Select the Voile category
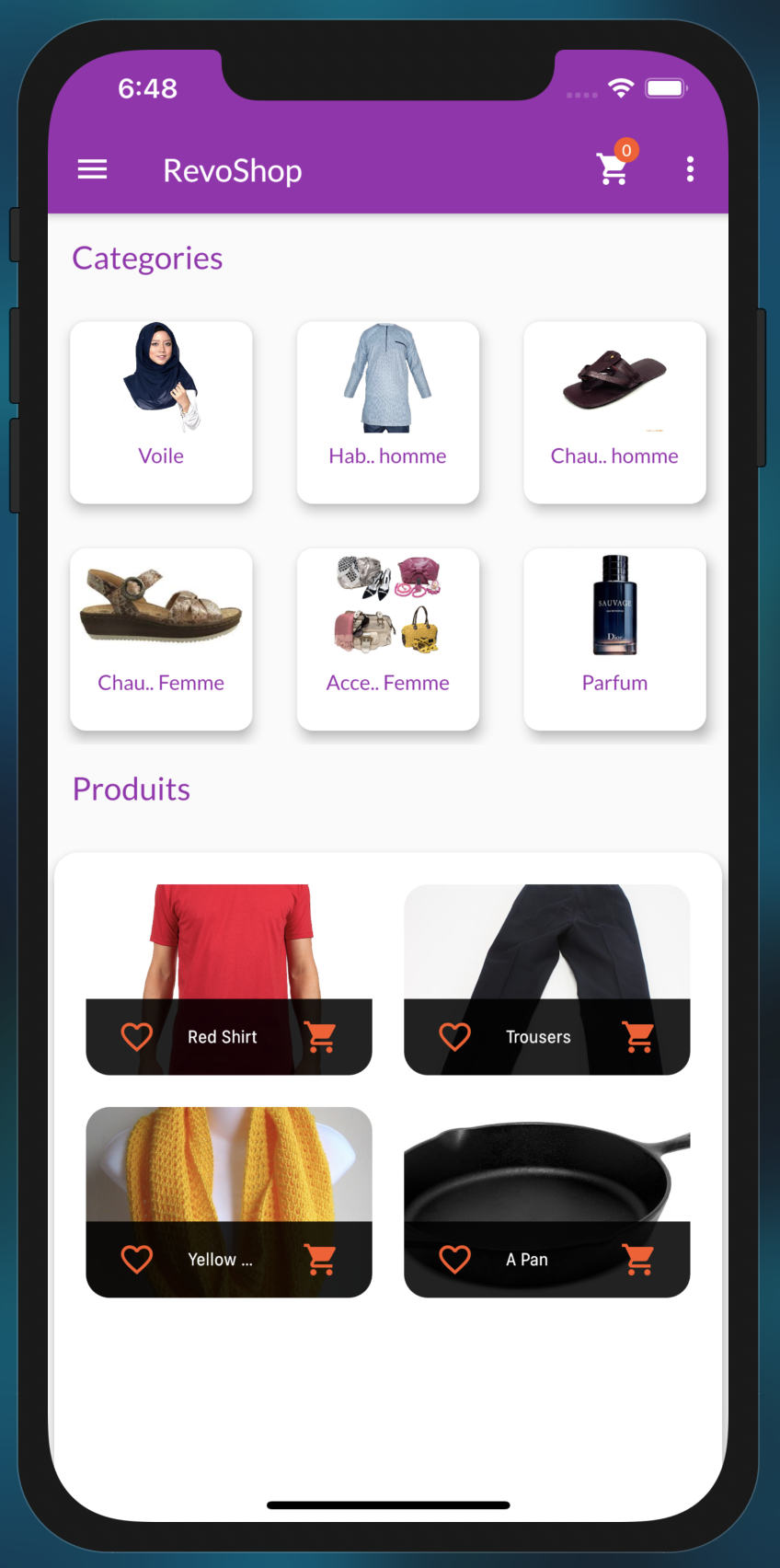780x1568 pixels. tap(161, 412)
